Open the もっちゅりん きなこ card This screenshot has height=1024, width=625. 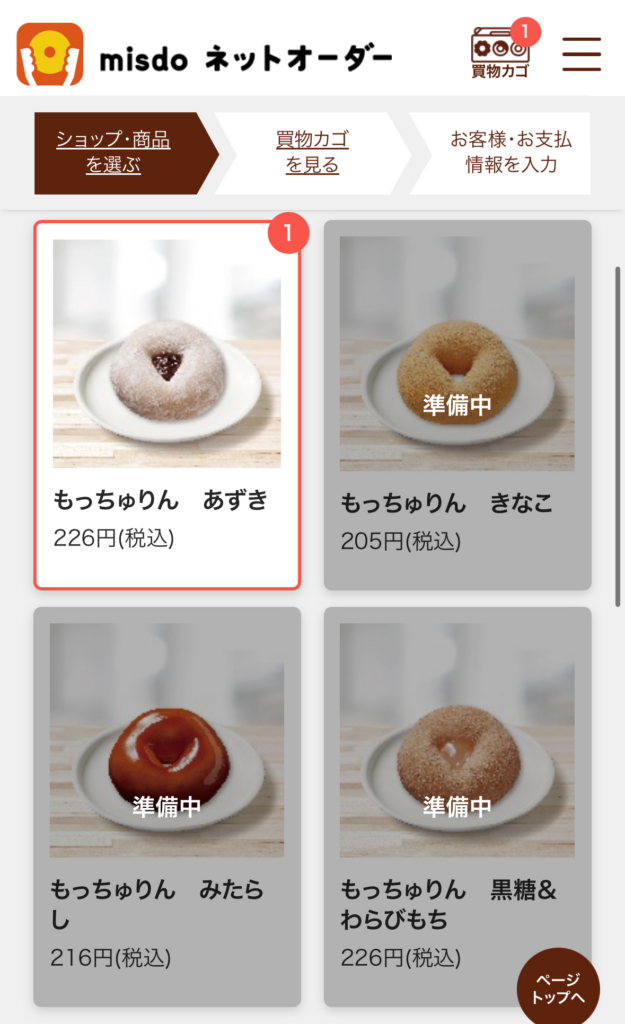[x=457, y=404]
